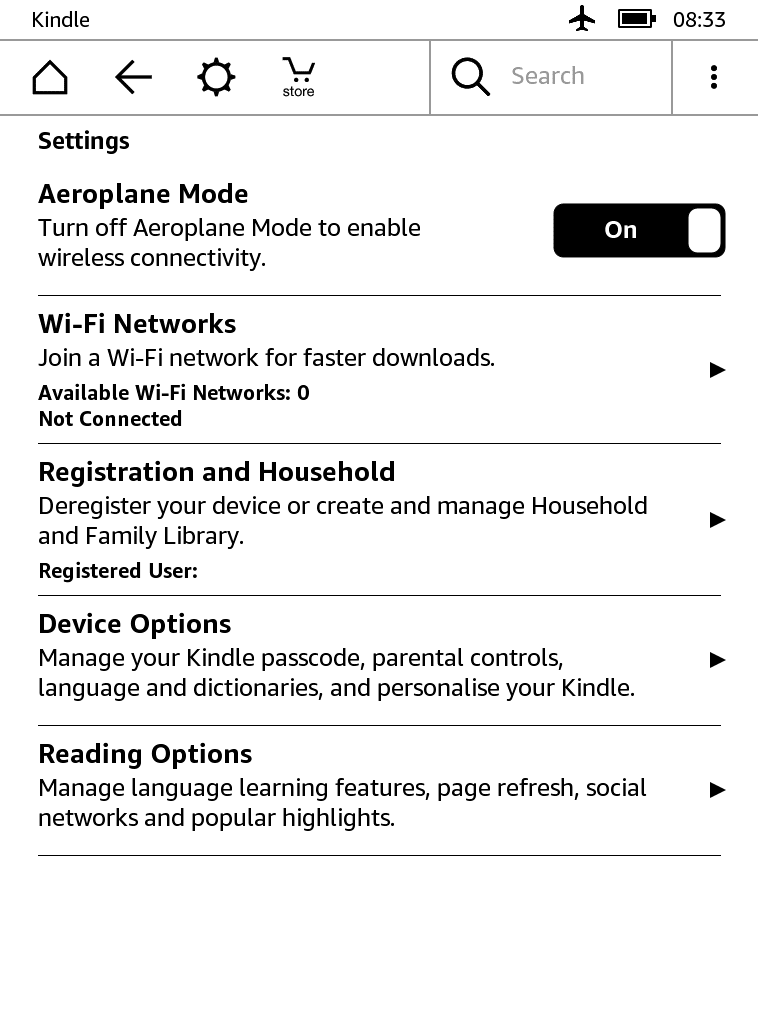Open Wi-Fi Networks settings
This screenshot has width=758, height=1024.
click(x=378, y=370)
